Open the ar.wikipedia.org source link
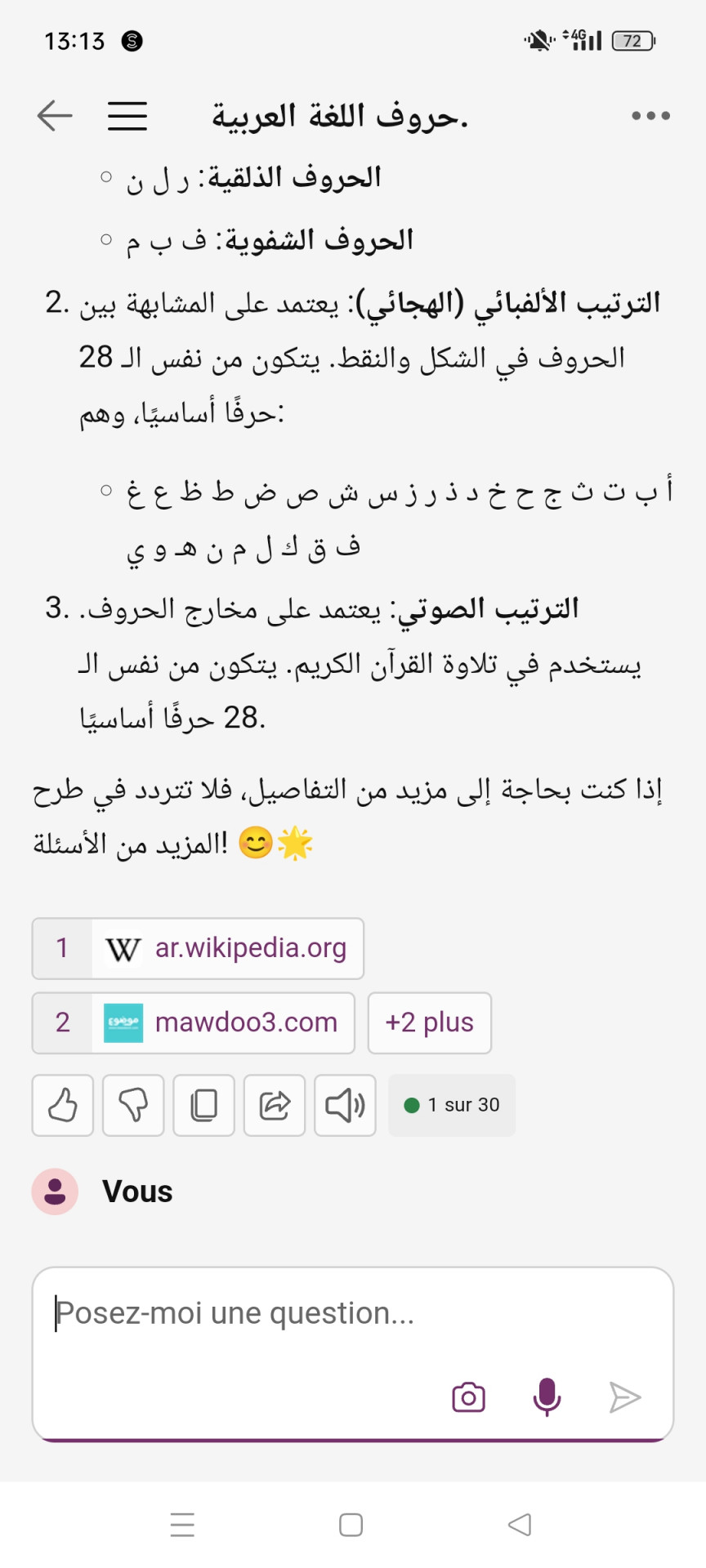Screen dimensions: 706x1568 coord(198,948)
